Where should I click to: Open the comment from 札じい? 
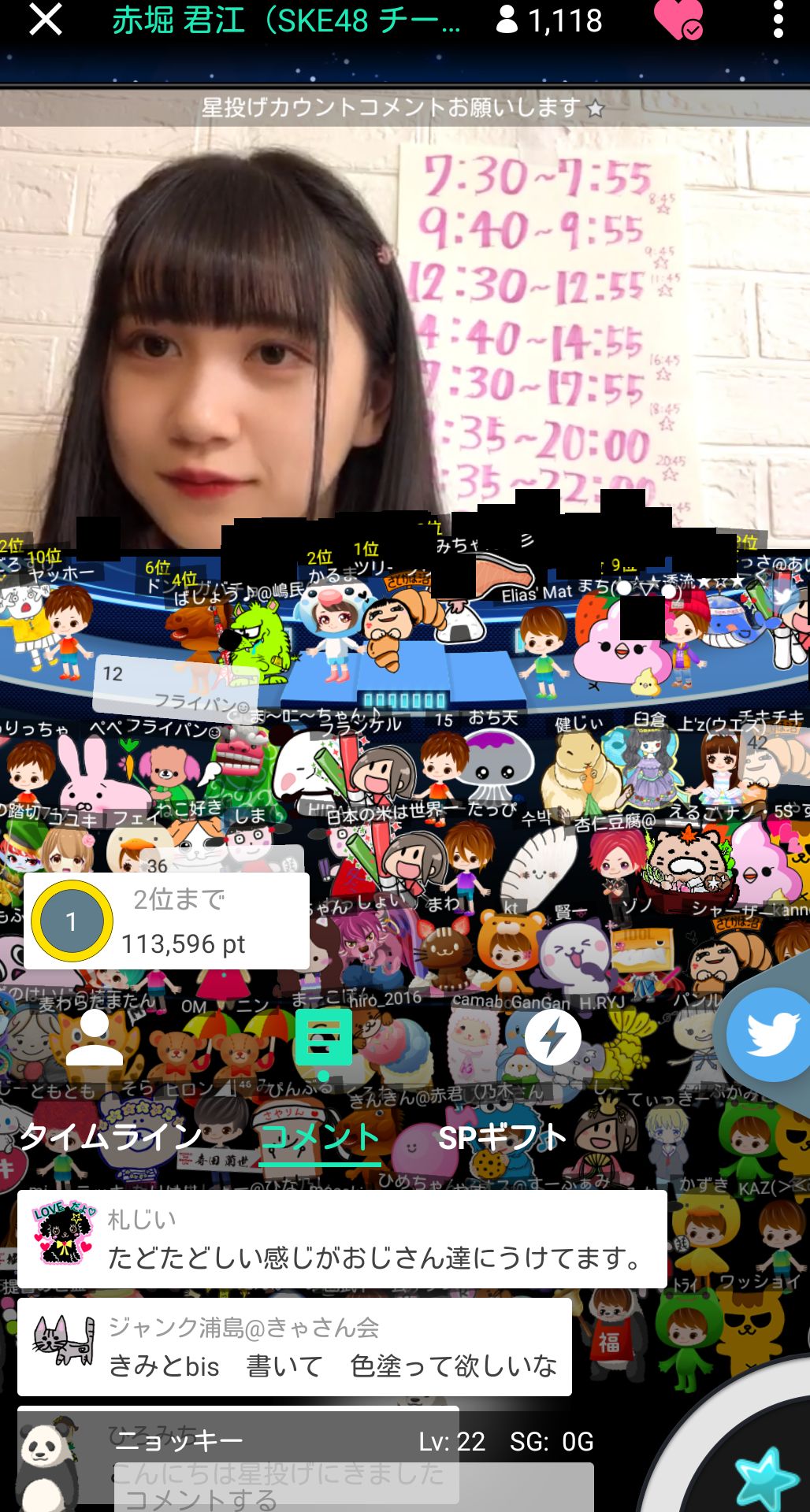tap(342, 1240)
